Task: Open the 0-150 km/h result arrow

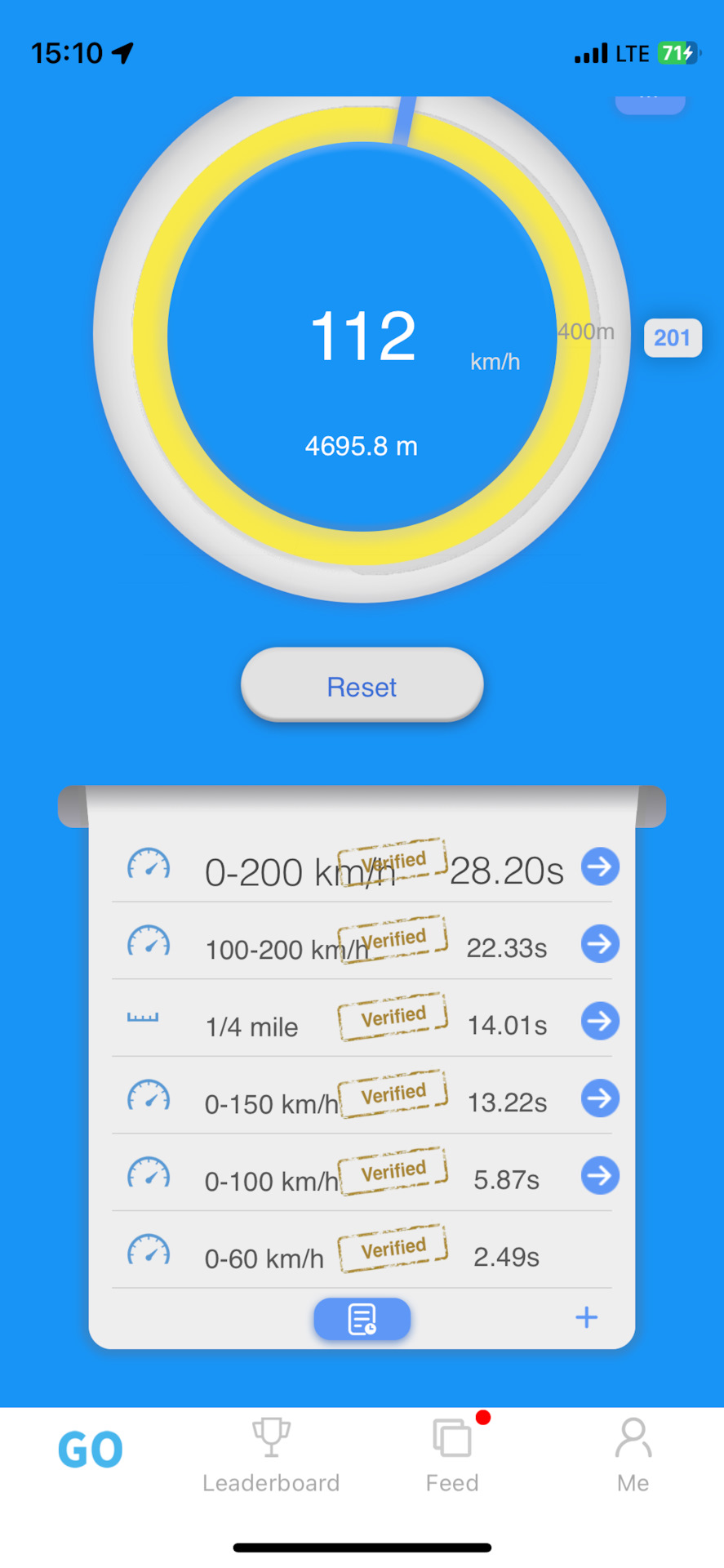Action: pos(600,1098)
